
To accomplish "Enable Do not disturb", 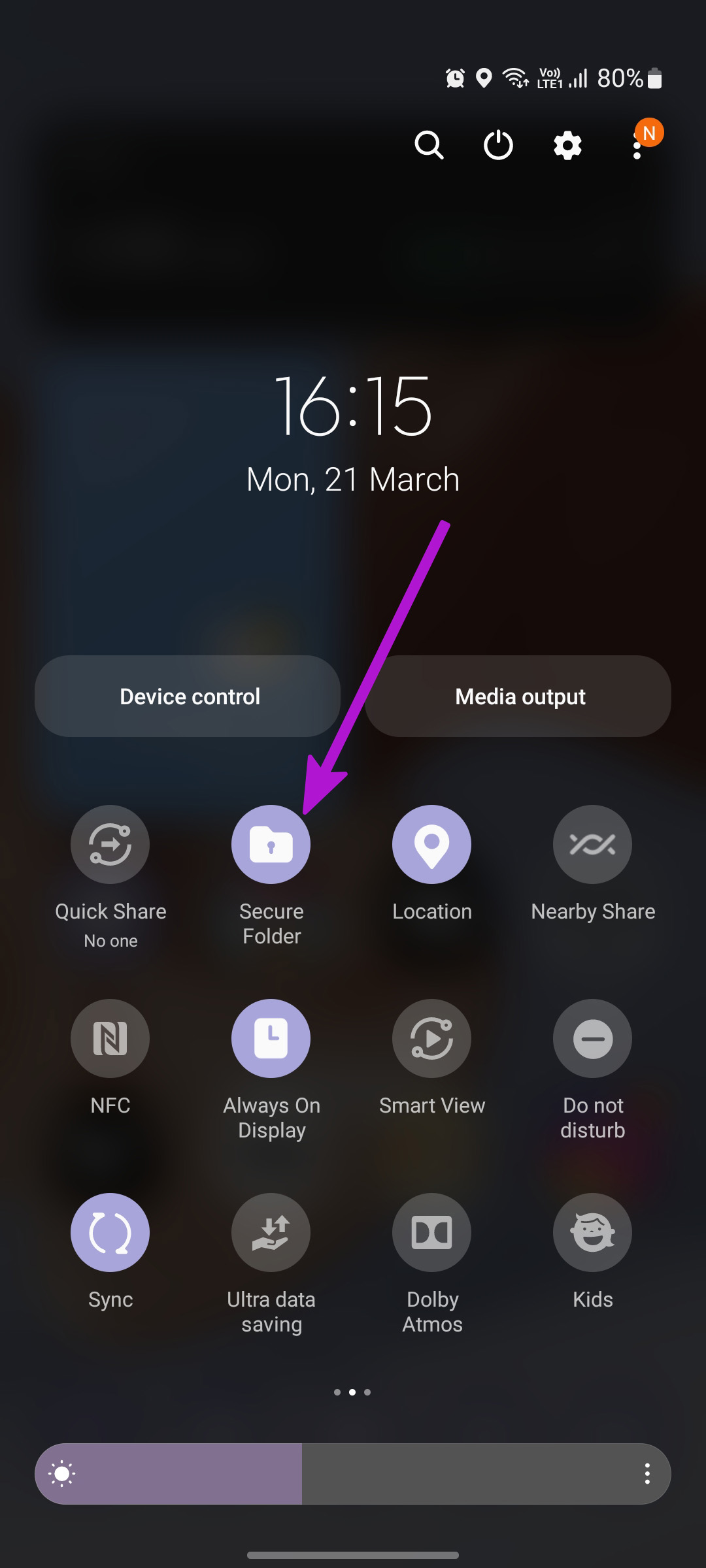I will [592, 1038].
